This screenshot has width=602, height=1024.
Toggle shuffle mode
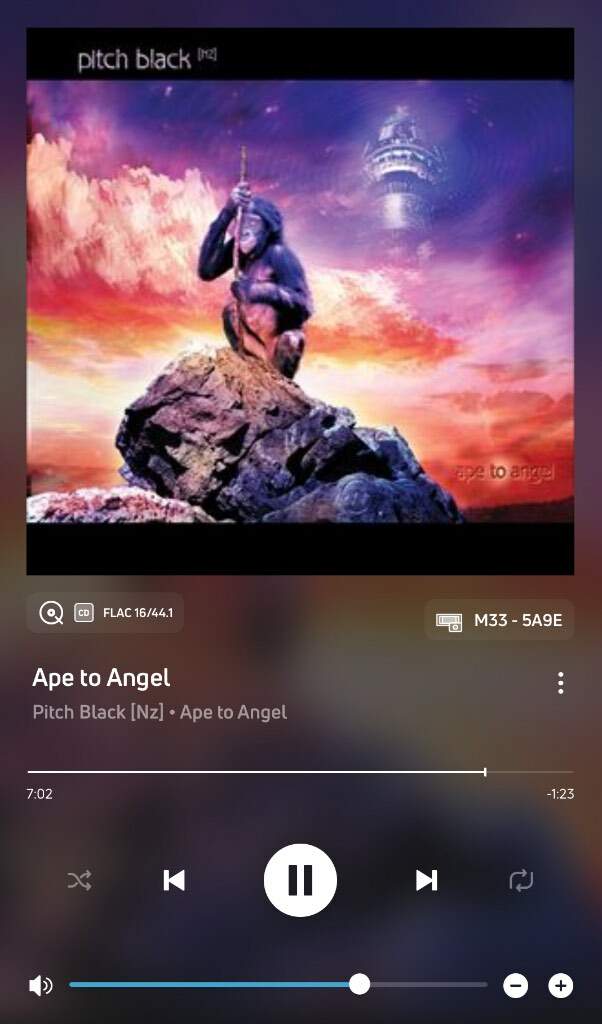pyautogui.click(x=79, y=880)
